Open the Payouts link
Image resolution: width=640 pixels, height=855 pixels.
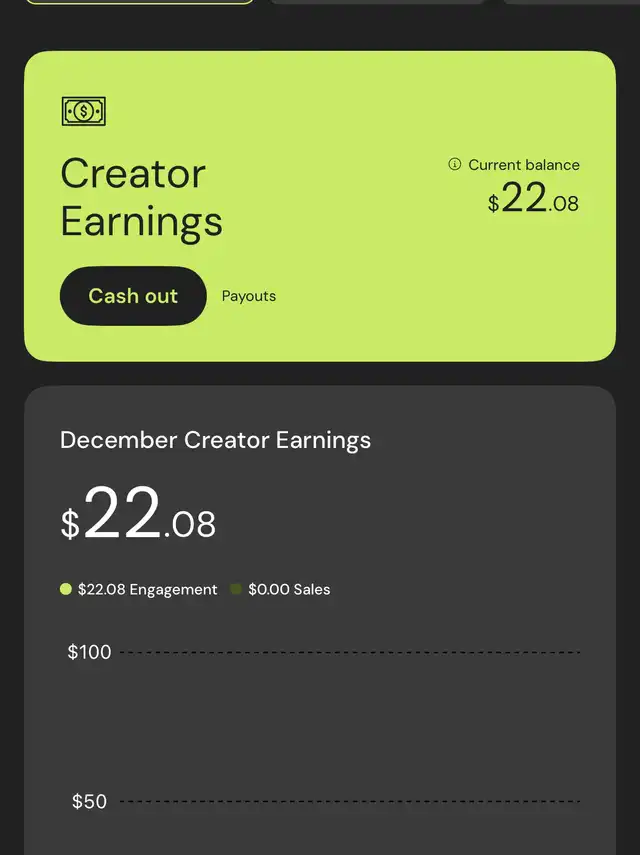(248, 296)
